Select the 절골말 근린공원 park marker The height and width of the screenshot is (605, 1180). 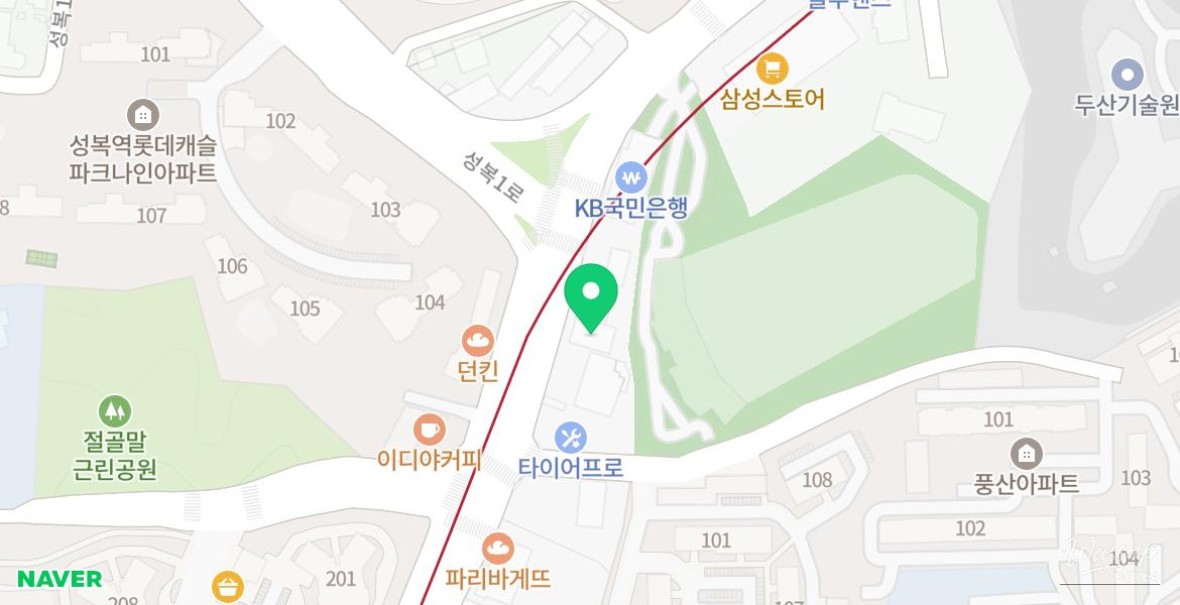(x=115, y=411)
